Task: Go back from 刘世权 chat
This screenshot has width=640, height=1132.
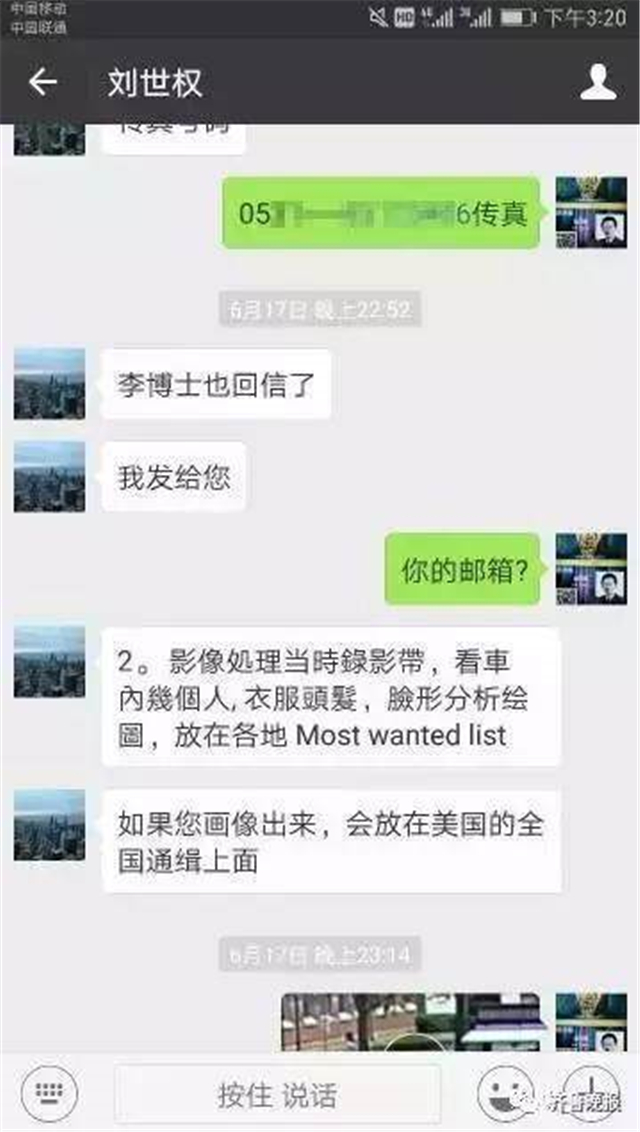Action: [x=42, y=83]
